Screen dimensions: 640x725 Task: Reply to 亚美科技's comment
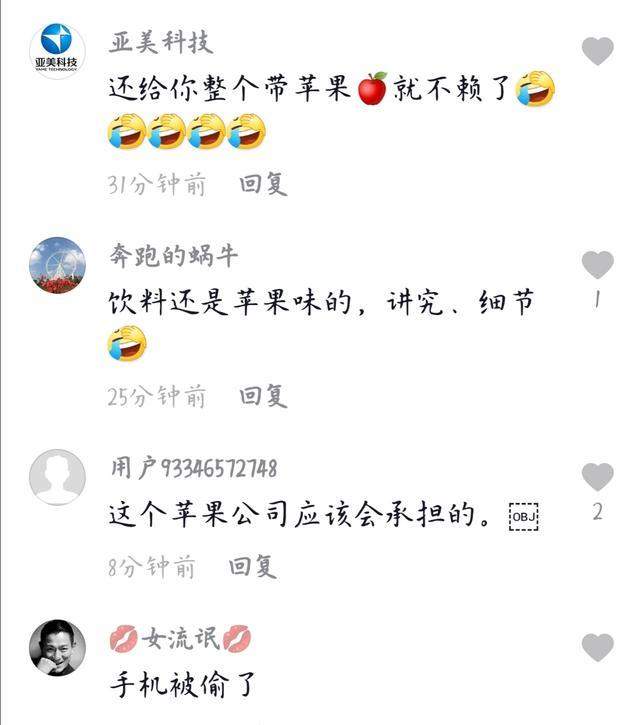(x=263, y=184)
